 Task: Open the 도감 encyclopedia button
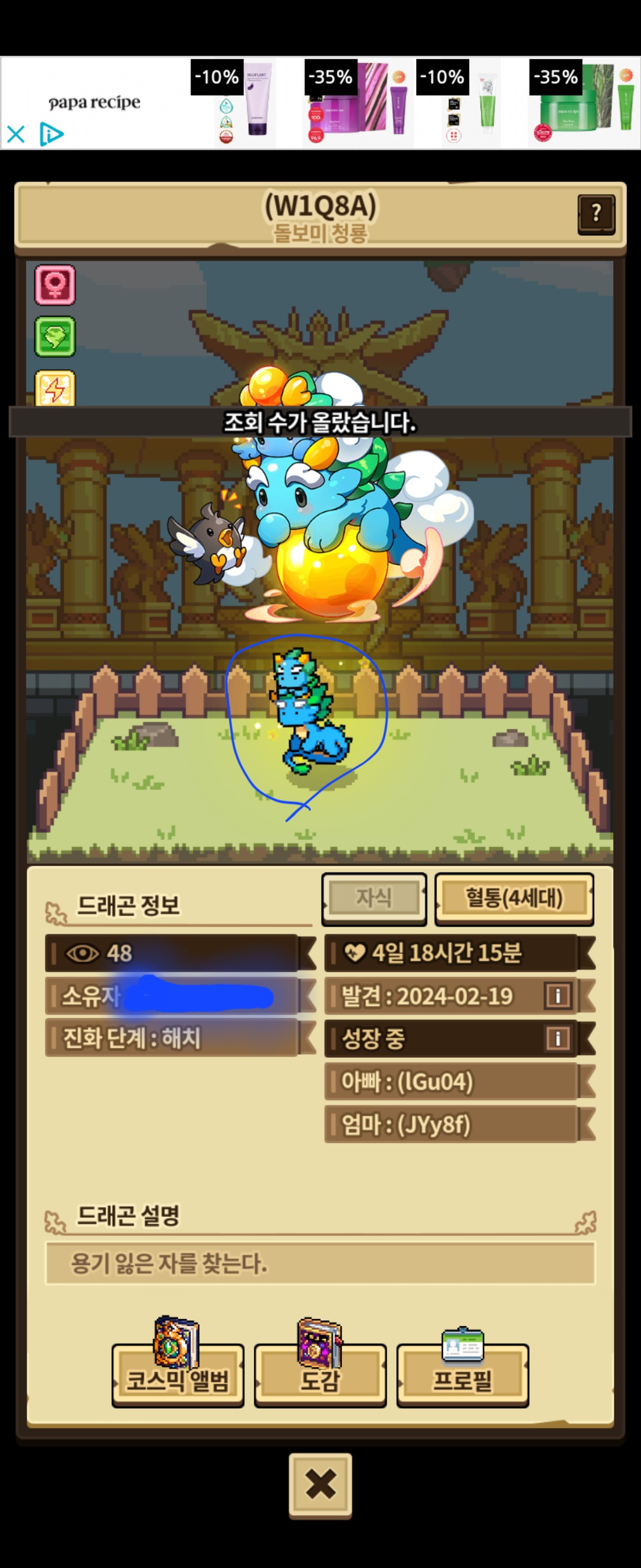coord(320,1378)
